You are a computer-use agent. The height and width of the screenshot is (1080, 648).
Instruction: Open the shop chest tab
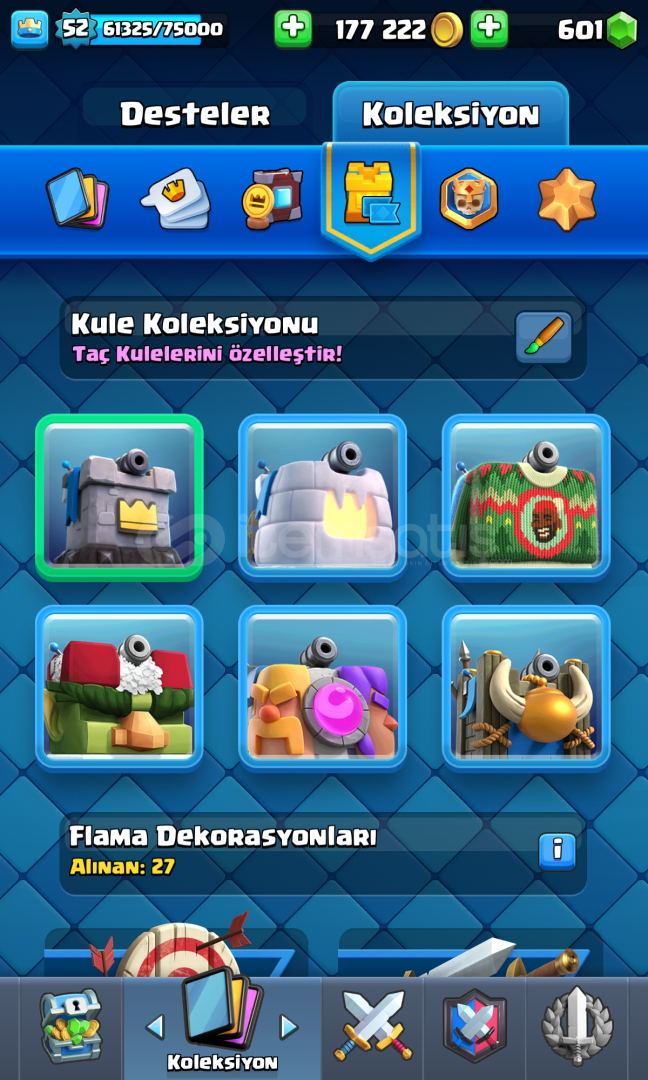coord(70,1026)
